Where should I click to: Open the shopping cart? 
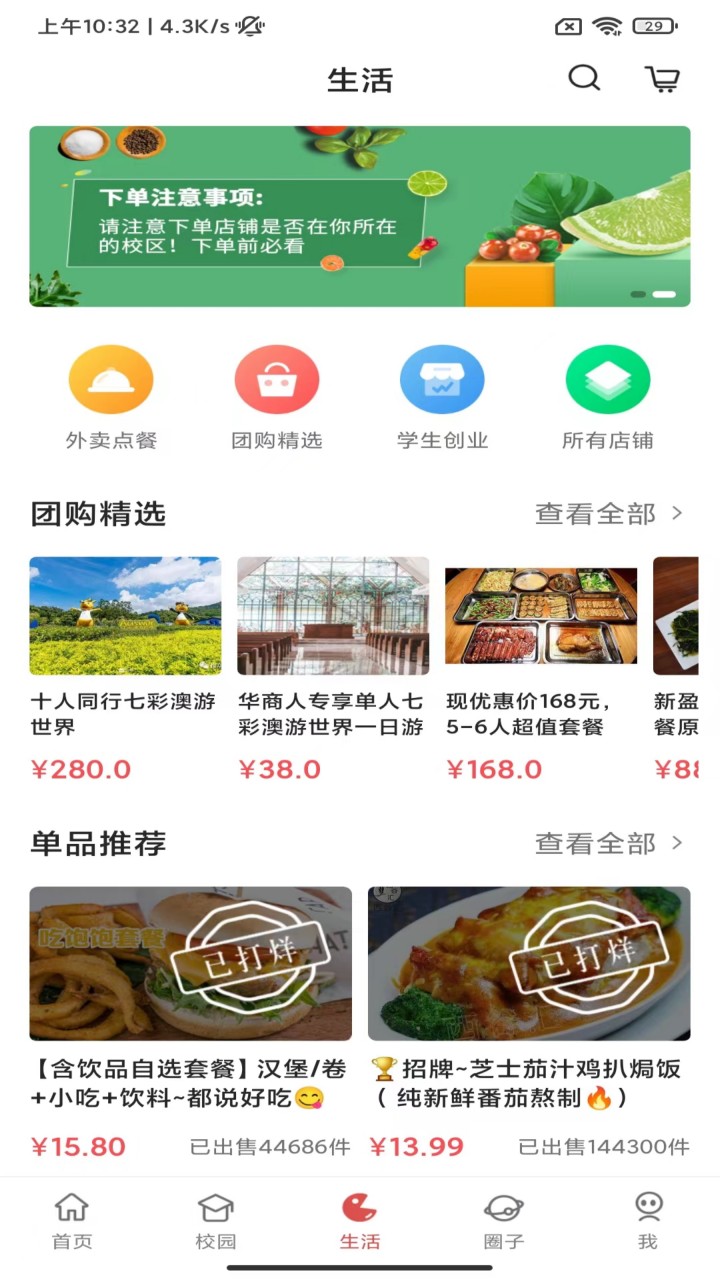[662, 79]
